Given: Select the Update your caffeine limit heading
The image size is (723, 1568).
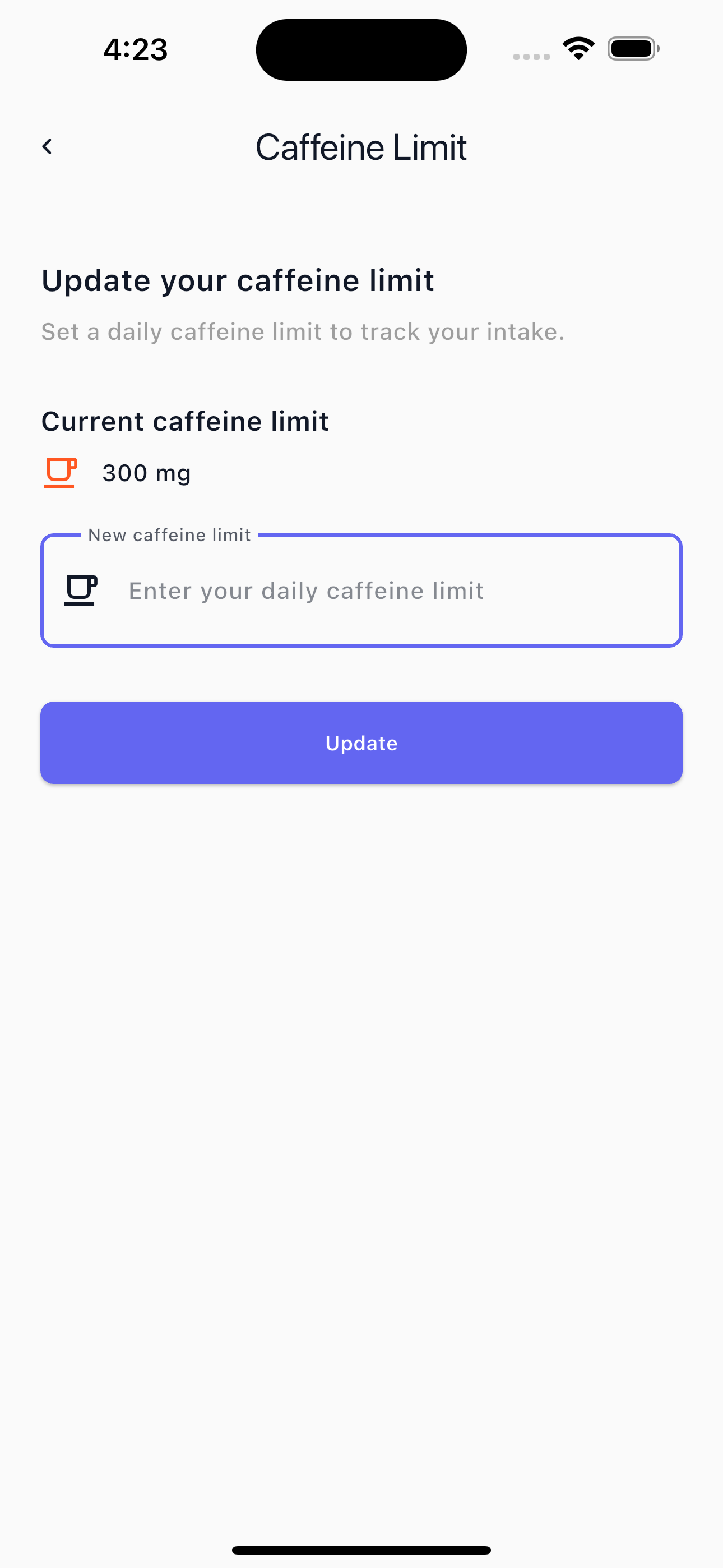Looking at the screenshot, I should click(237, 280).
